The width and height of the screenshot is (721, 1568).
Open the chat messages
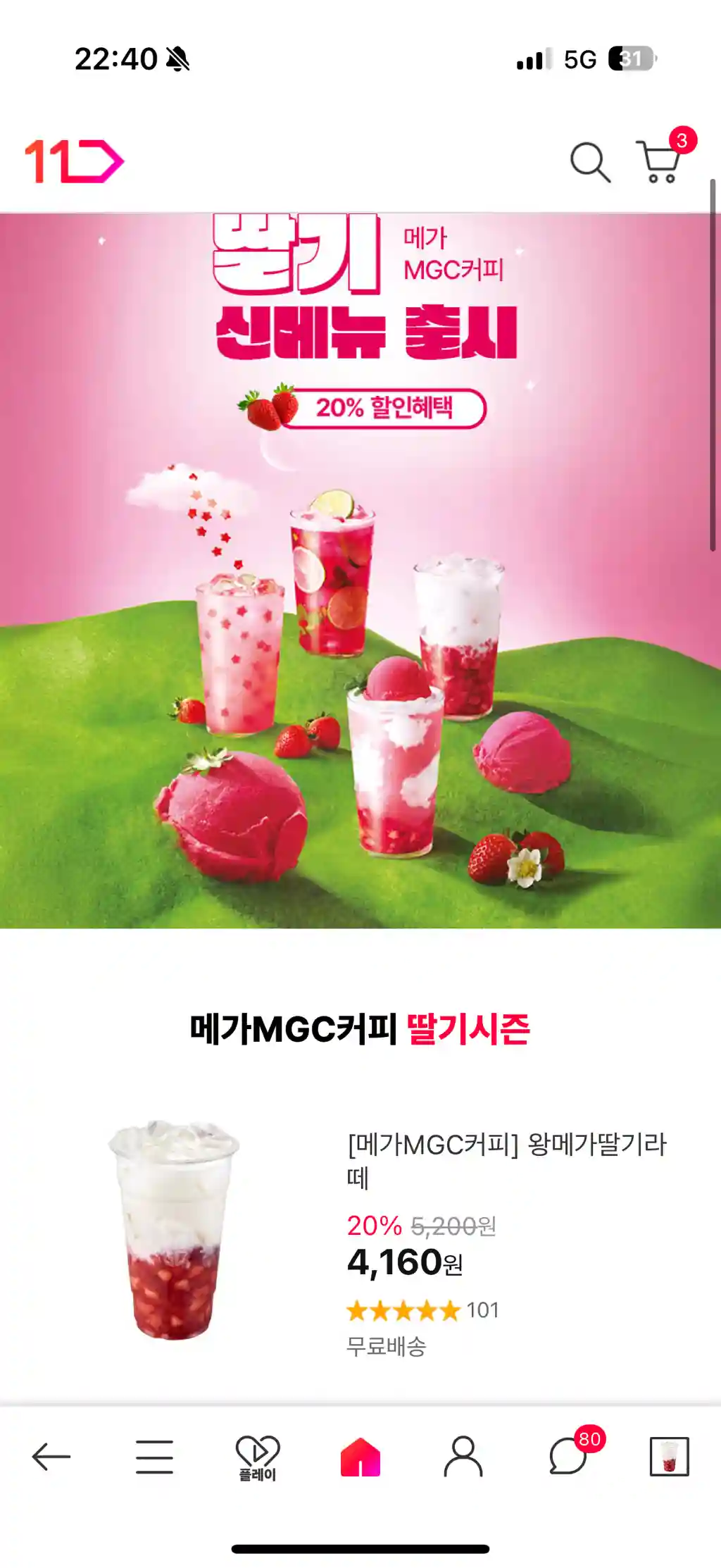[568, 1456]
